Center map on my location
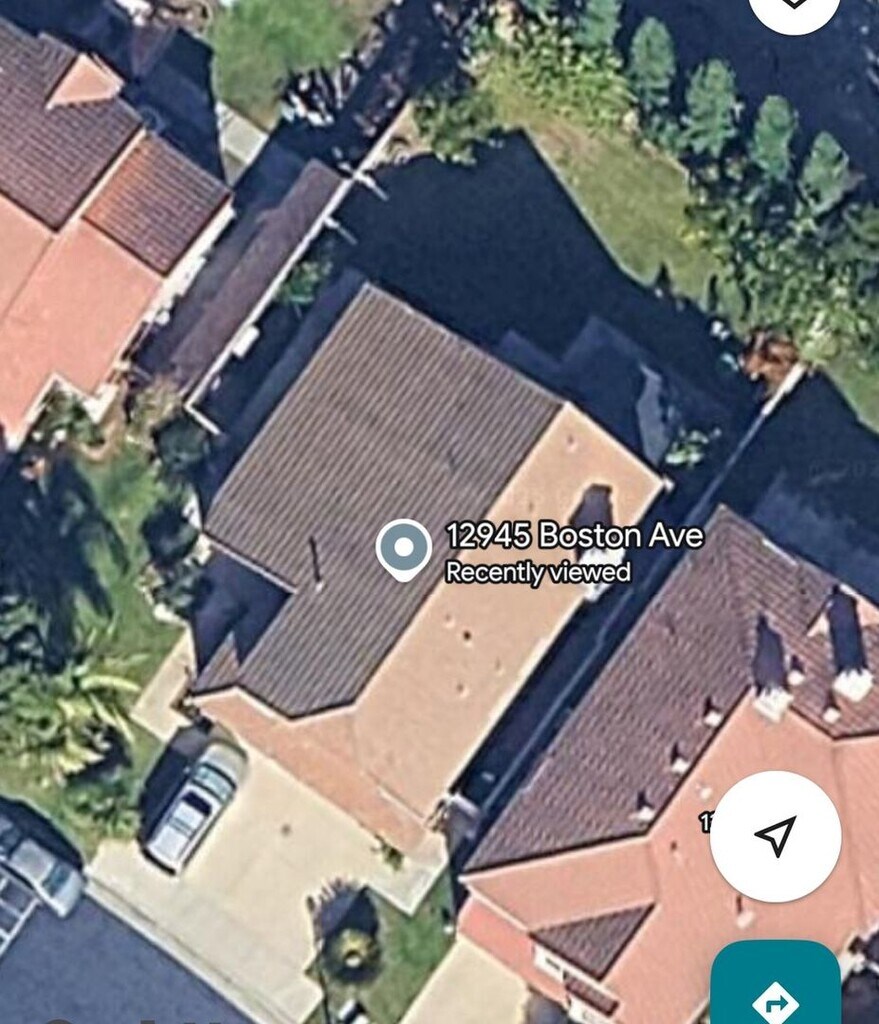Viewport: 879px width, 1024px height. click(775, 836)
